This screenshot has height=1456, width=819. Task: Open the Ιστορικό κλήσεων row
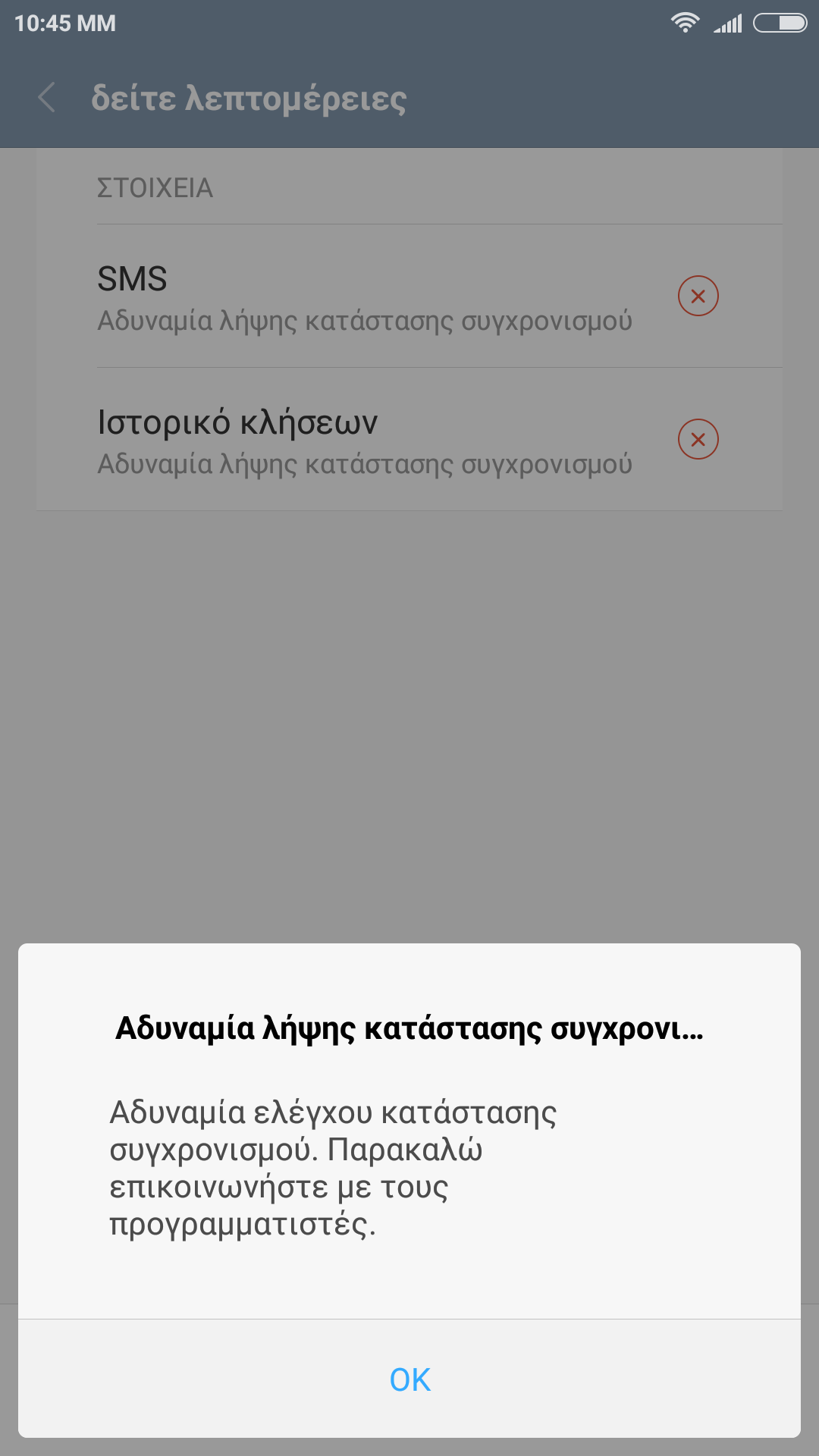click(x=364, y=441)
